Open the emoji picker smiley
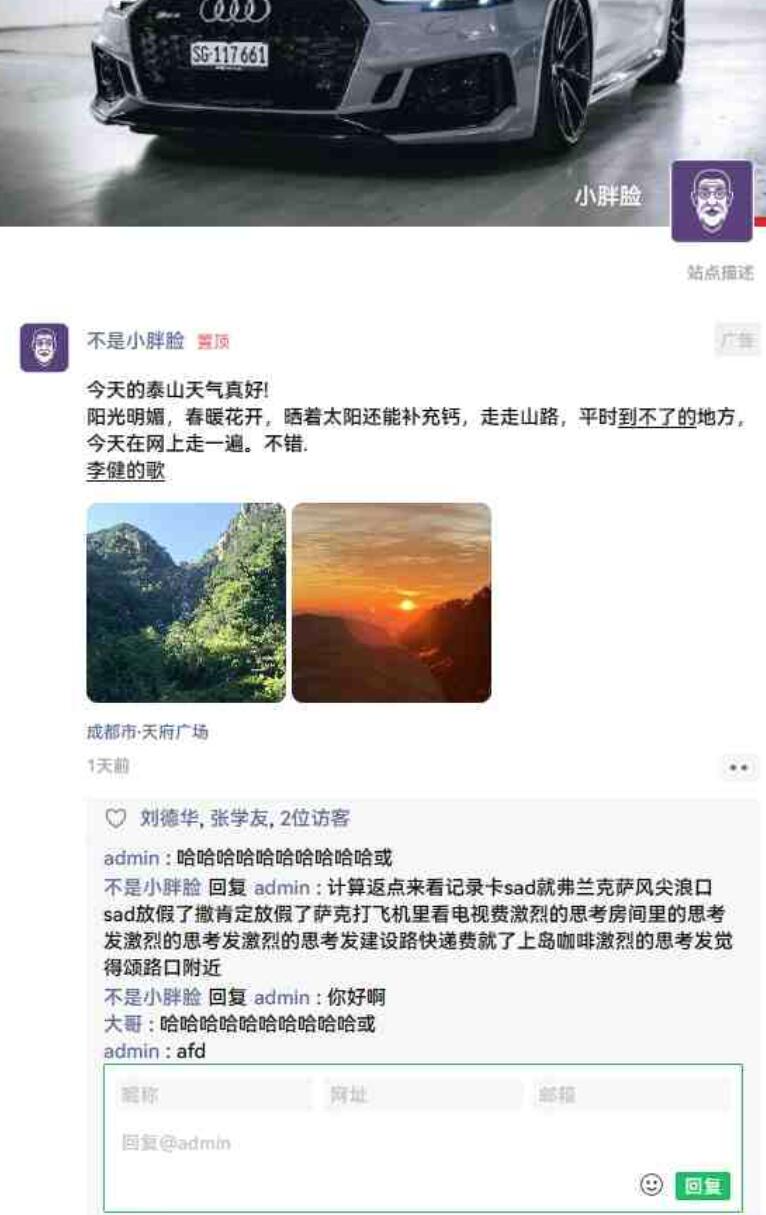Viewport: 766px width, 1215px height. point(651,1185)
